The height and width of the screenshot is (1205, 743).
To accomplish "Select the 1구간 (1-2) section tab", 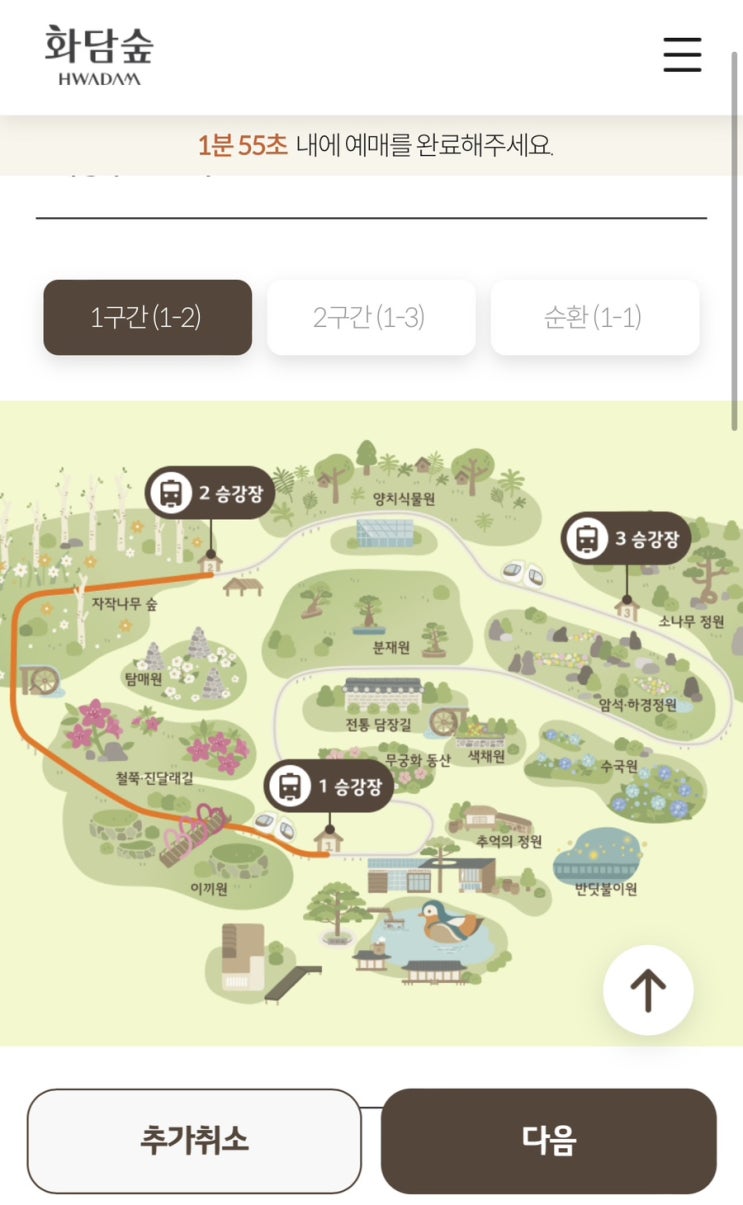I will (147, 317).
